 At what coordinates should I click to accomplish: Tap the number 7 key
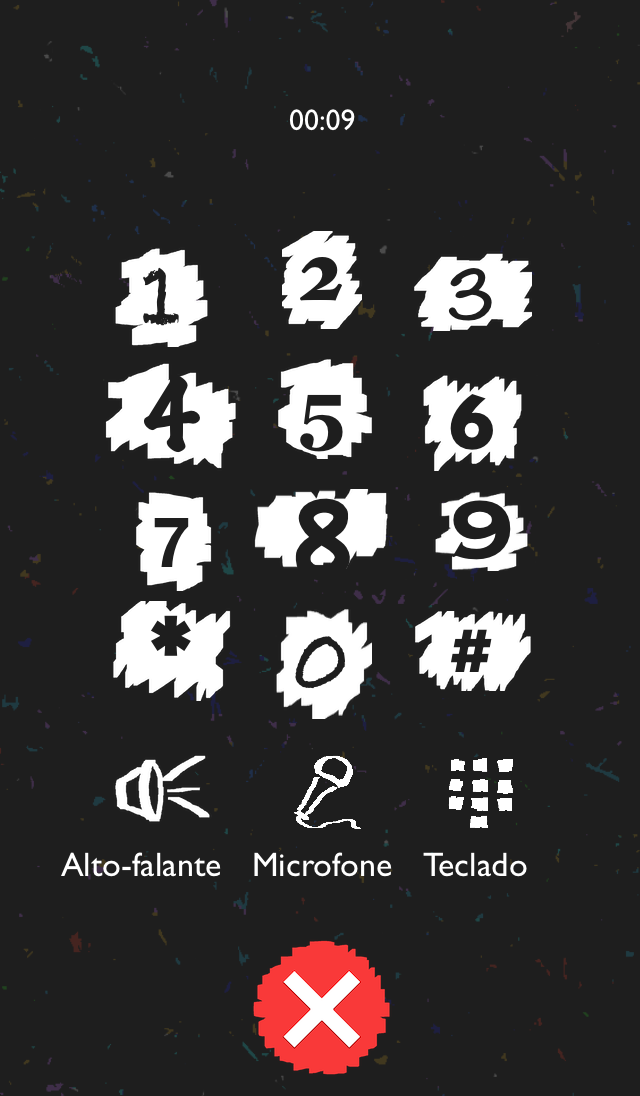tap(172, 540)
